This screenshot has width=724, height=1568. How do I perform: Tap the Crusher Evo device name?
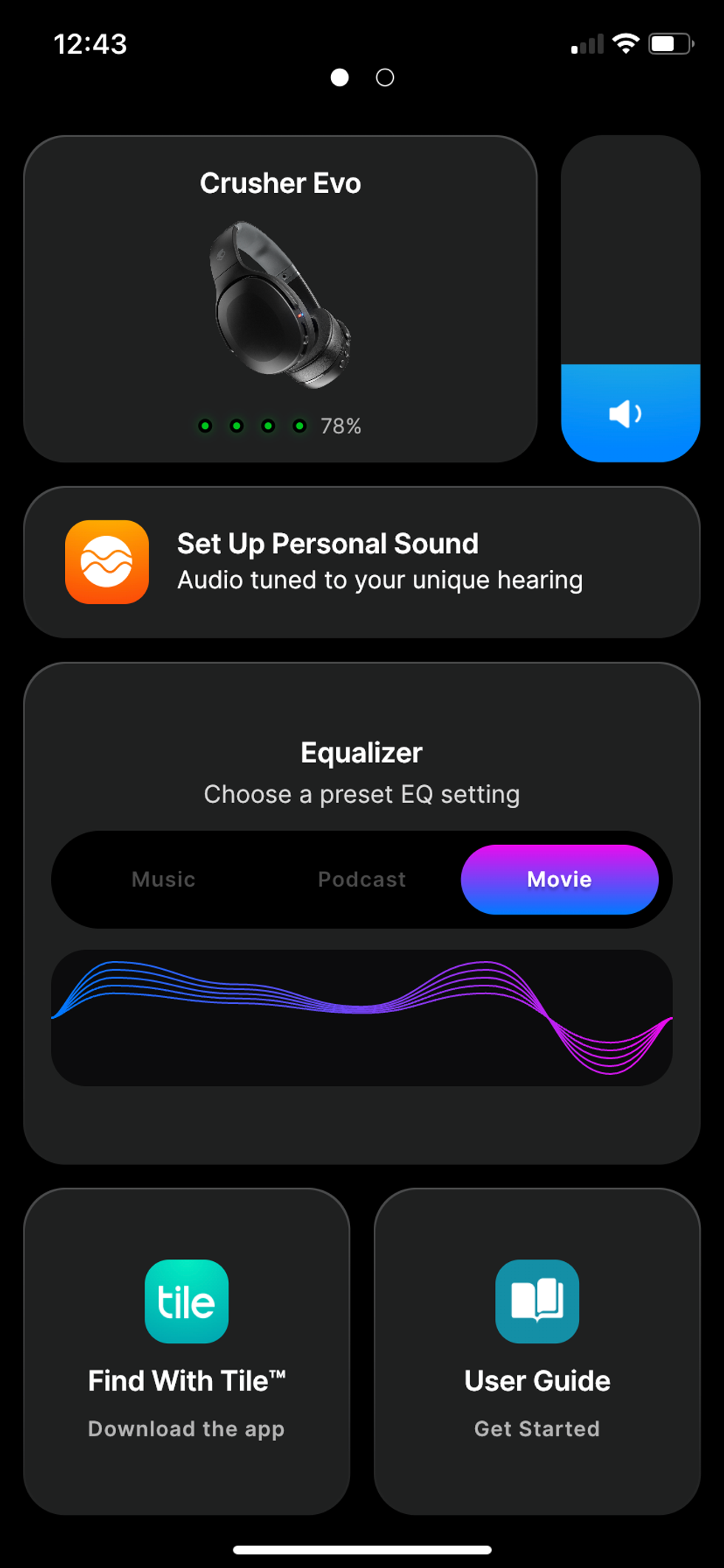coord(279,183)
